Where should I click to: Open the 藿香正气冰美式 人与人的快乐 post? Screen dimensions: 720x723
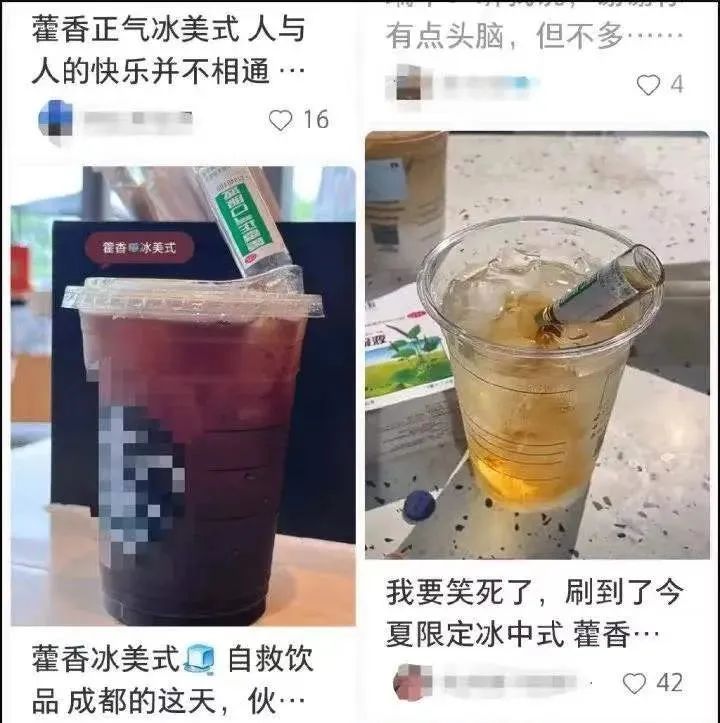coord(168,50)
